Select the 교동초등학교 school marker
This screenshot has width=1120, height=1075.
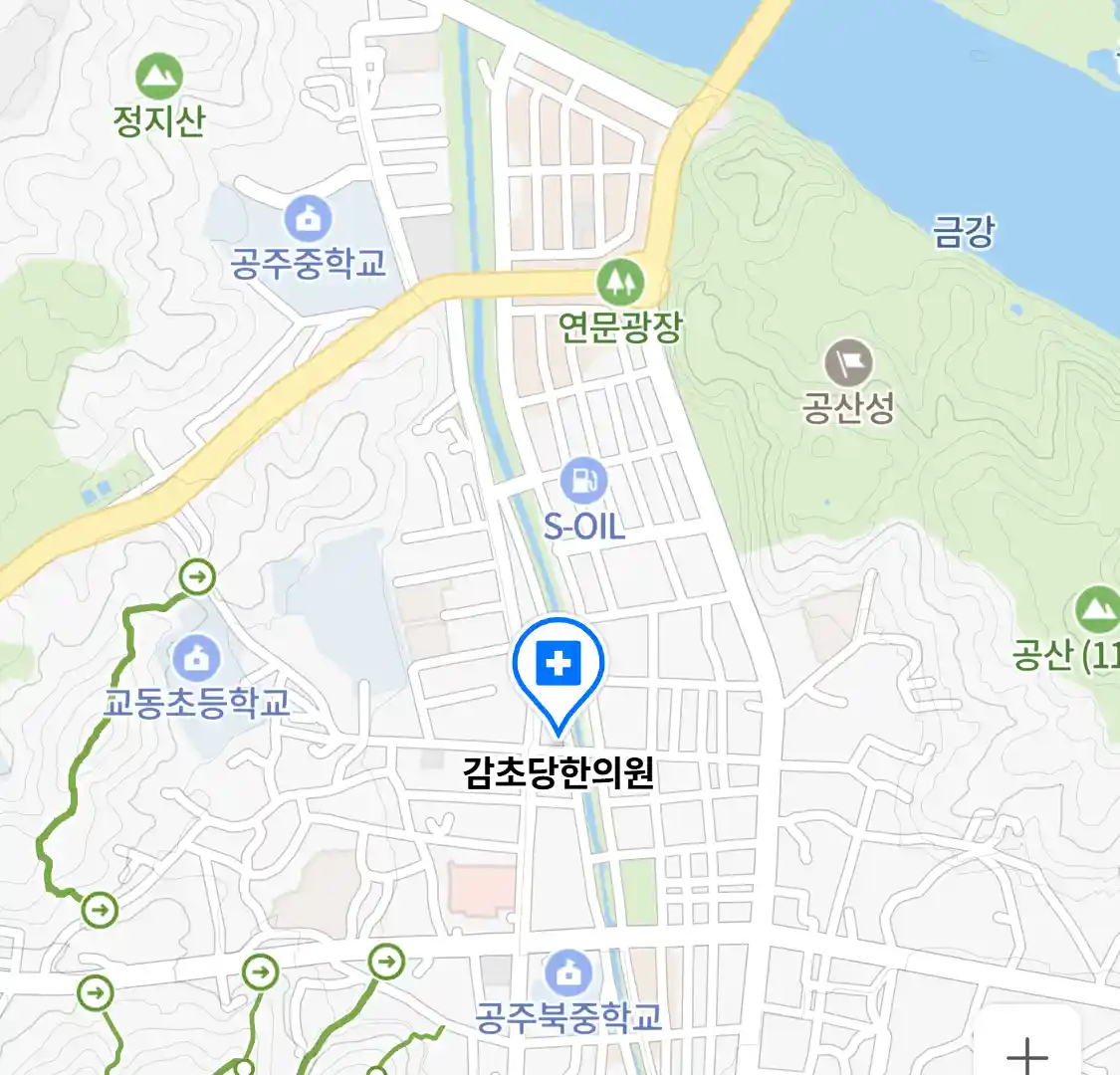(x=196, y=658)
